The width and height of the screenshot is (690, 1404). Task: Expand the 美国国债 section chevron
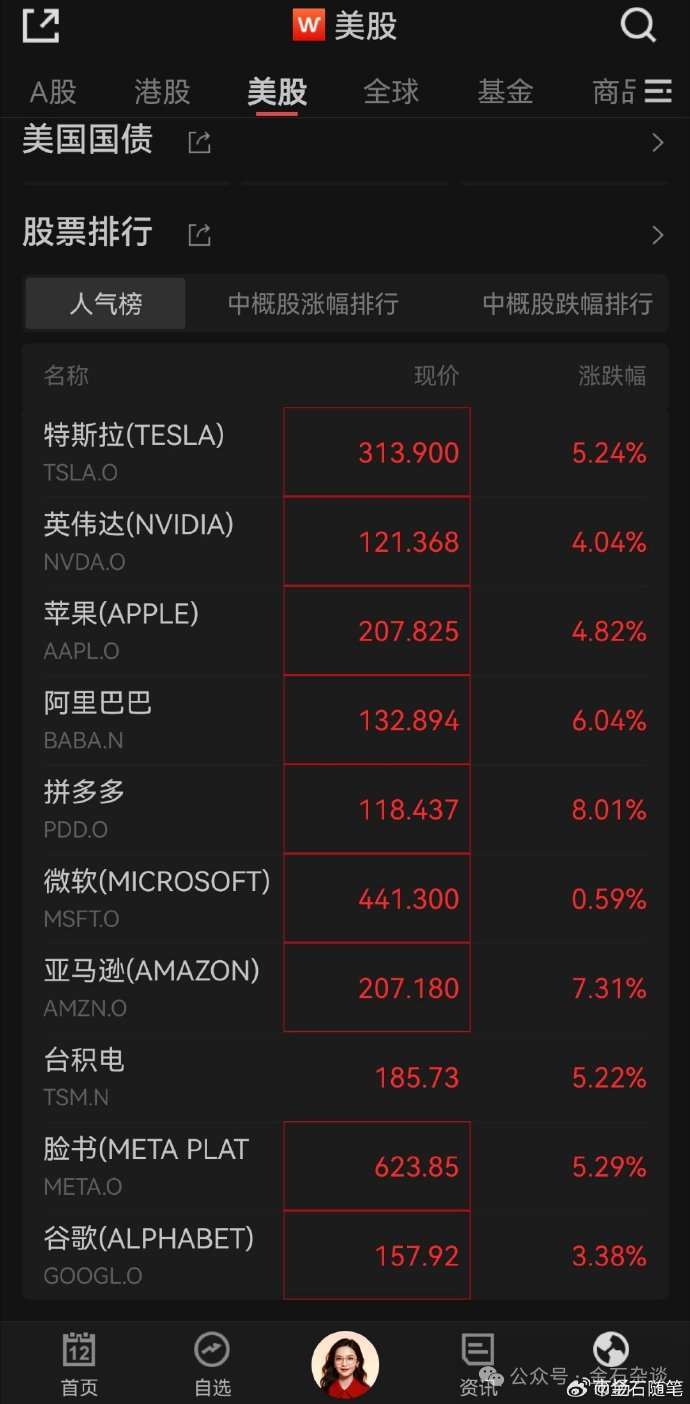pos(657,143)
